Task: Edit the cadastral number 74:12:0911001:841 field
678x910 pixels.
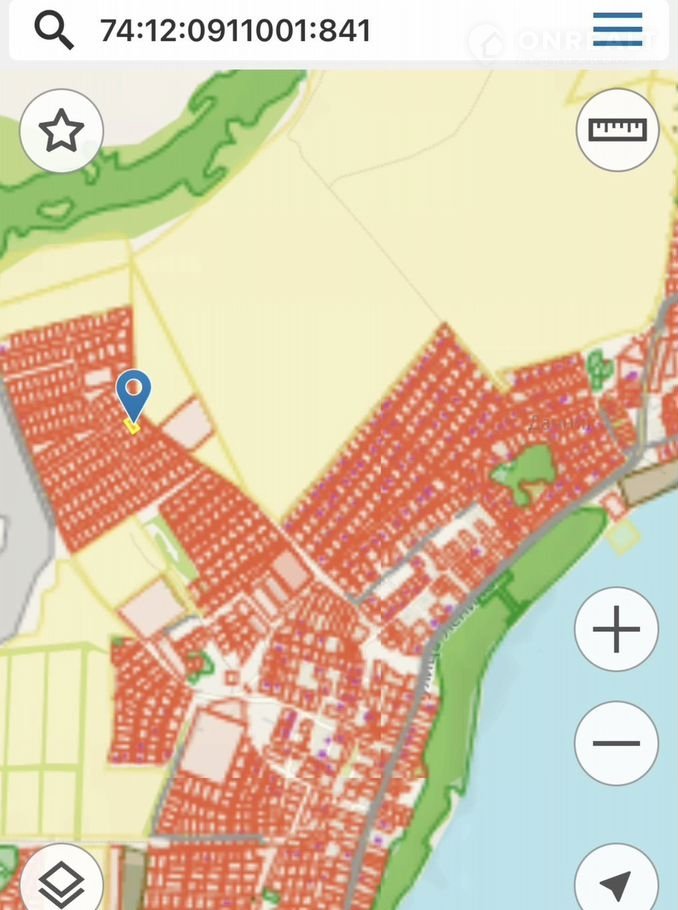Action: click(236, 30)
